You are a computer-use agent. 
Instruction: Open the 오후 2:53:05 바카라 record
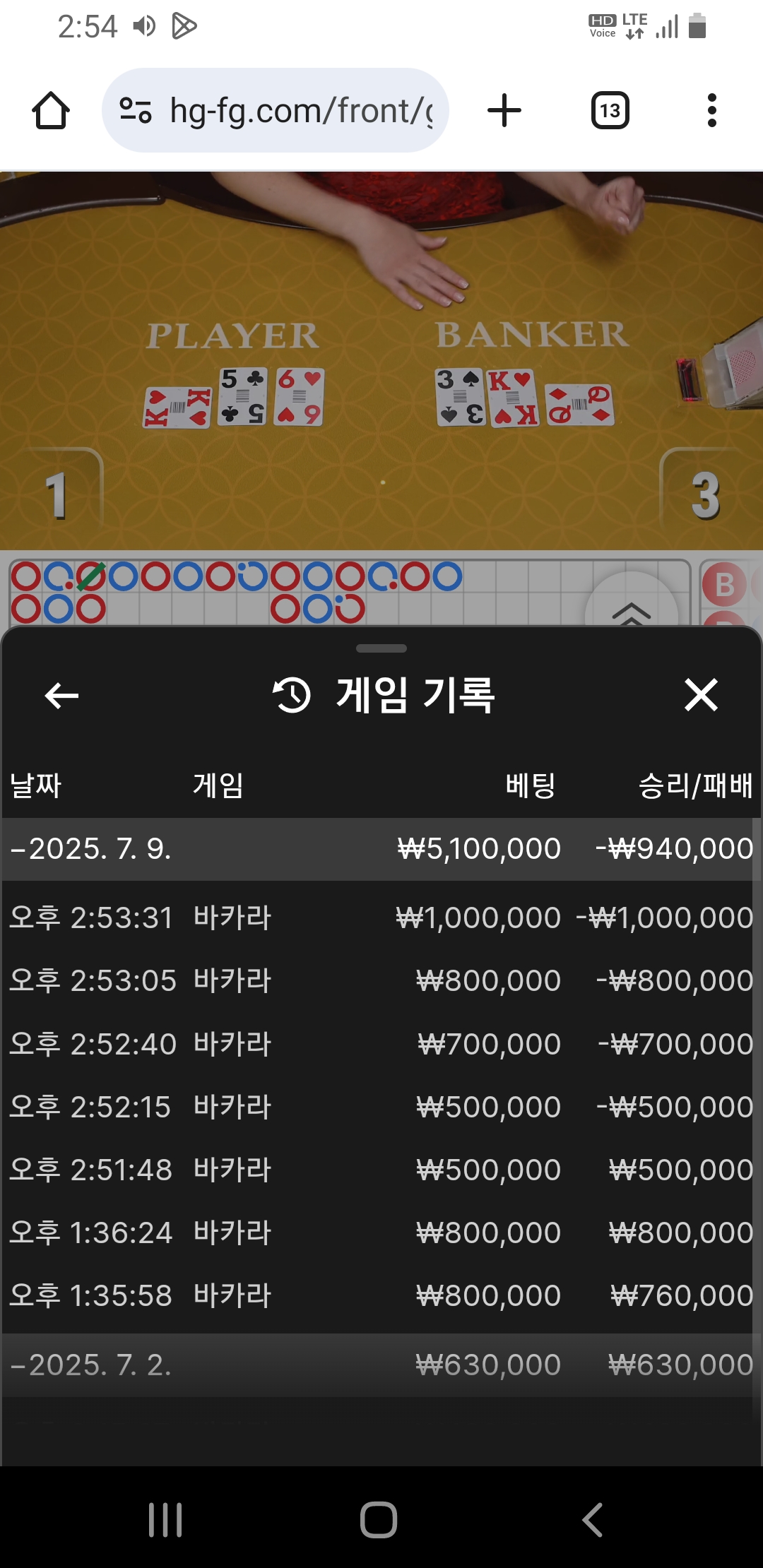(381, 980)
